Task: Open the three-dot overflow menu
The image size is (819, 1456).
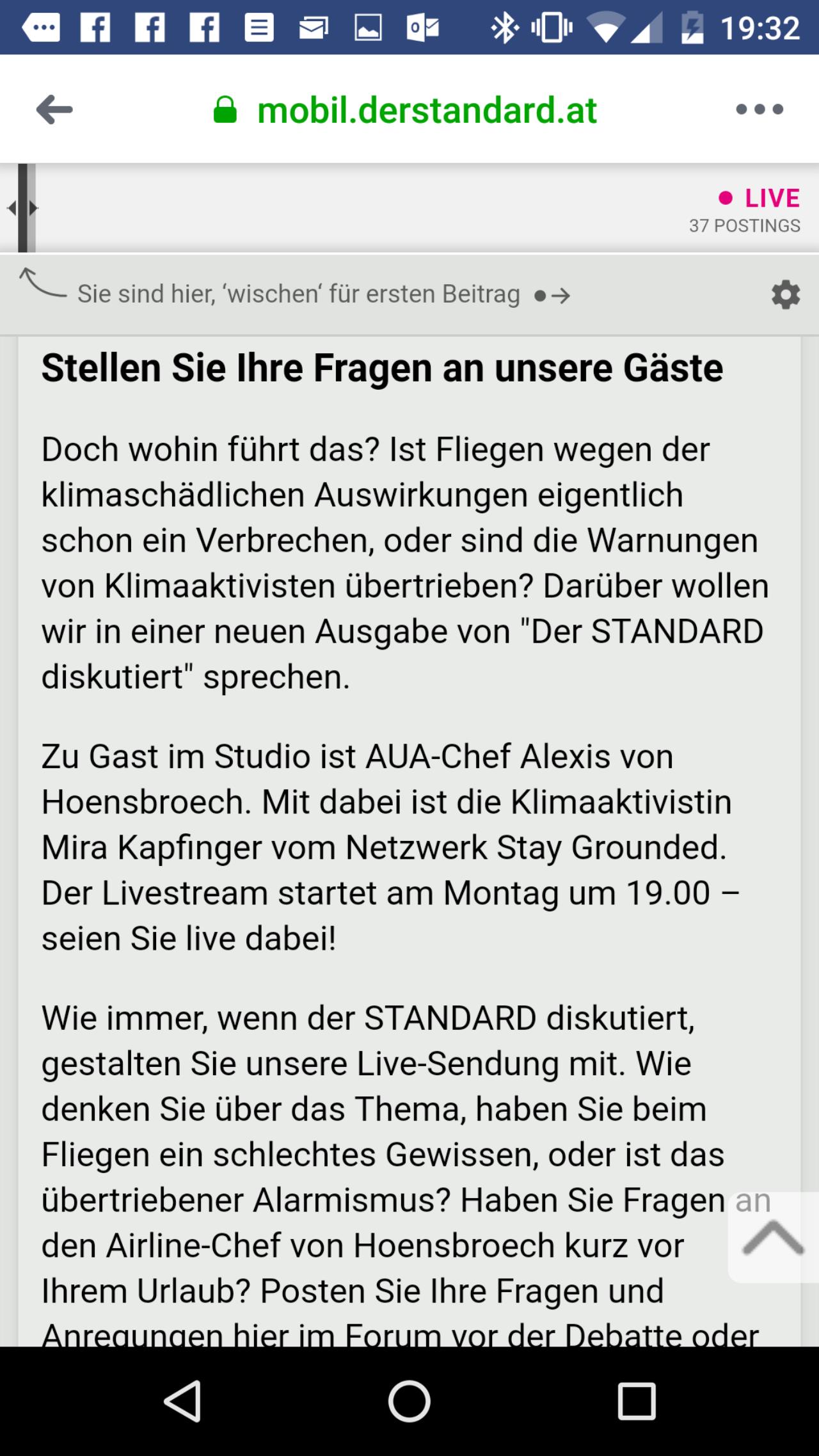Action: 759,109
